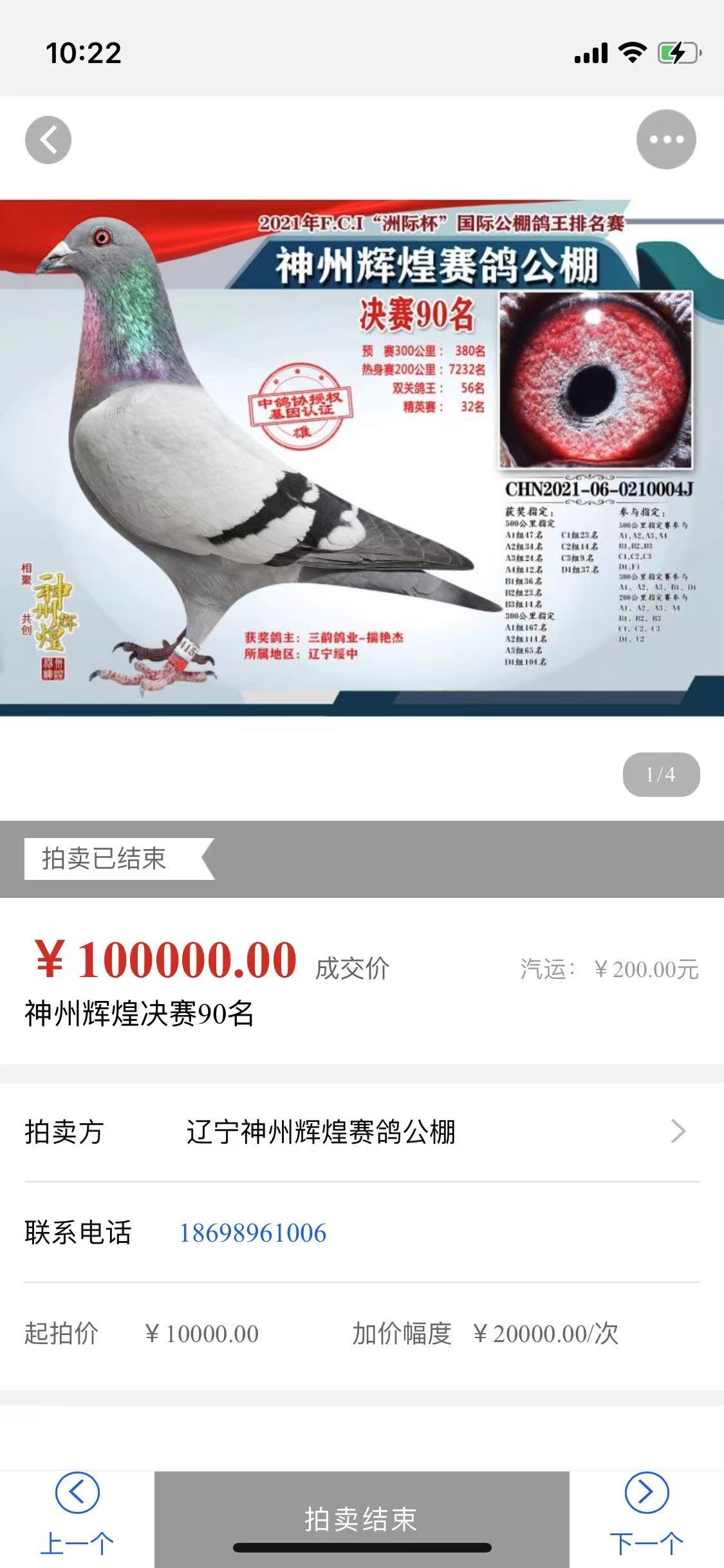The height and width of the screenshot is (1568, 724).
Task: Open seller 辽宁神州辉煌赛鸽公棚 details
Action: [x=362, y=1132]
